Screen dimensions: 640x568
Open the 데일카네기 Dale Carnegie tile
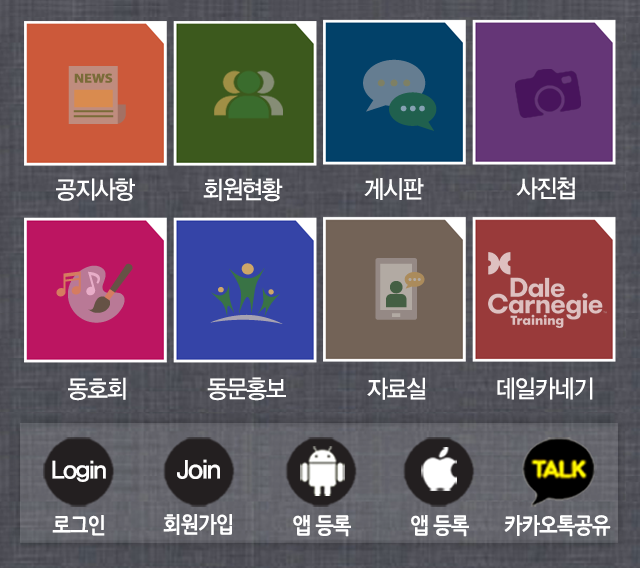point(543,290)
